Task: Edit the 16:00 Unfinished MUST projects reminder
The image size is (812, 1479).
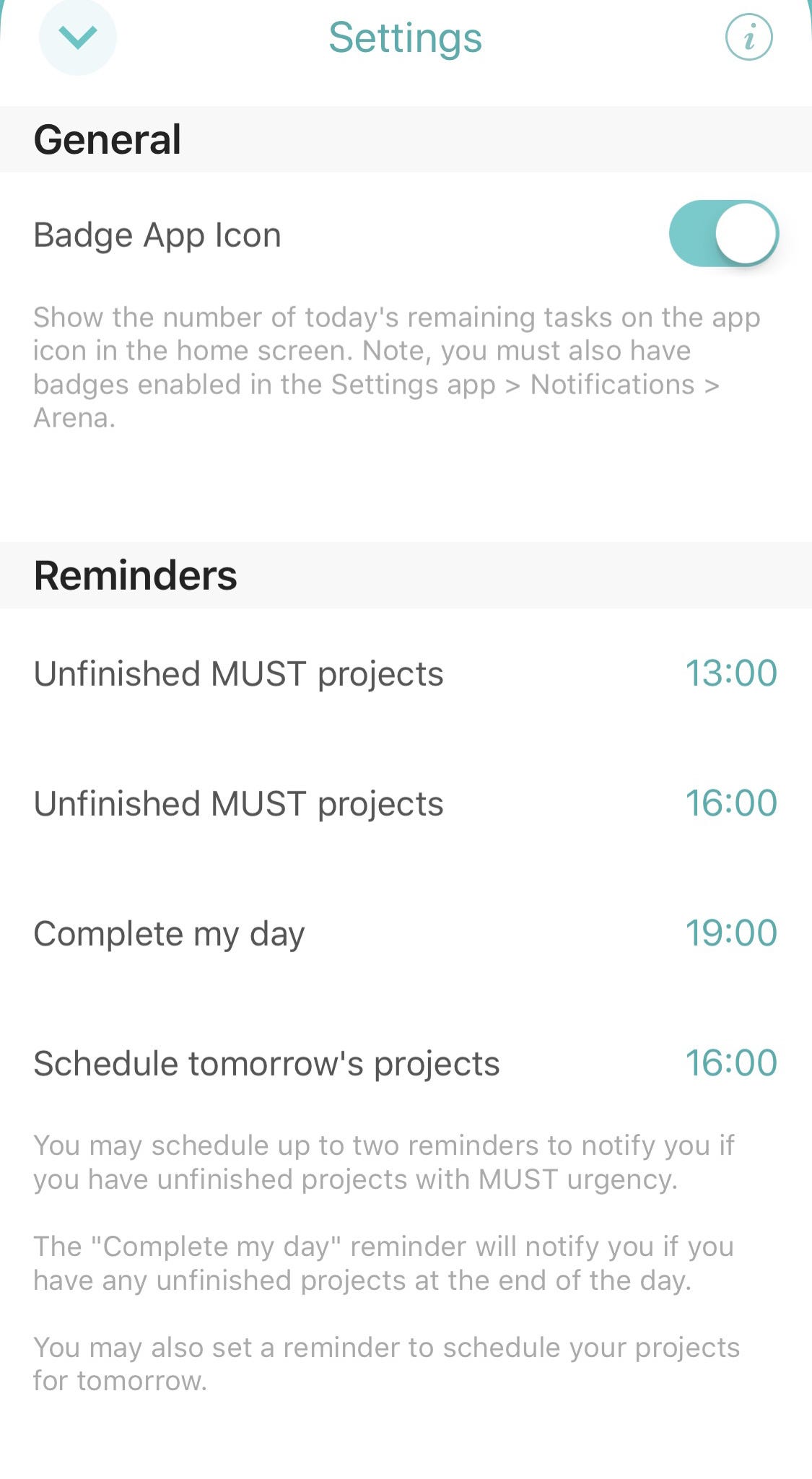Action: pyautogui.click(x=730, y=803)
